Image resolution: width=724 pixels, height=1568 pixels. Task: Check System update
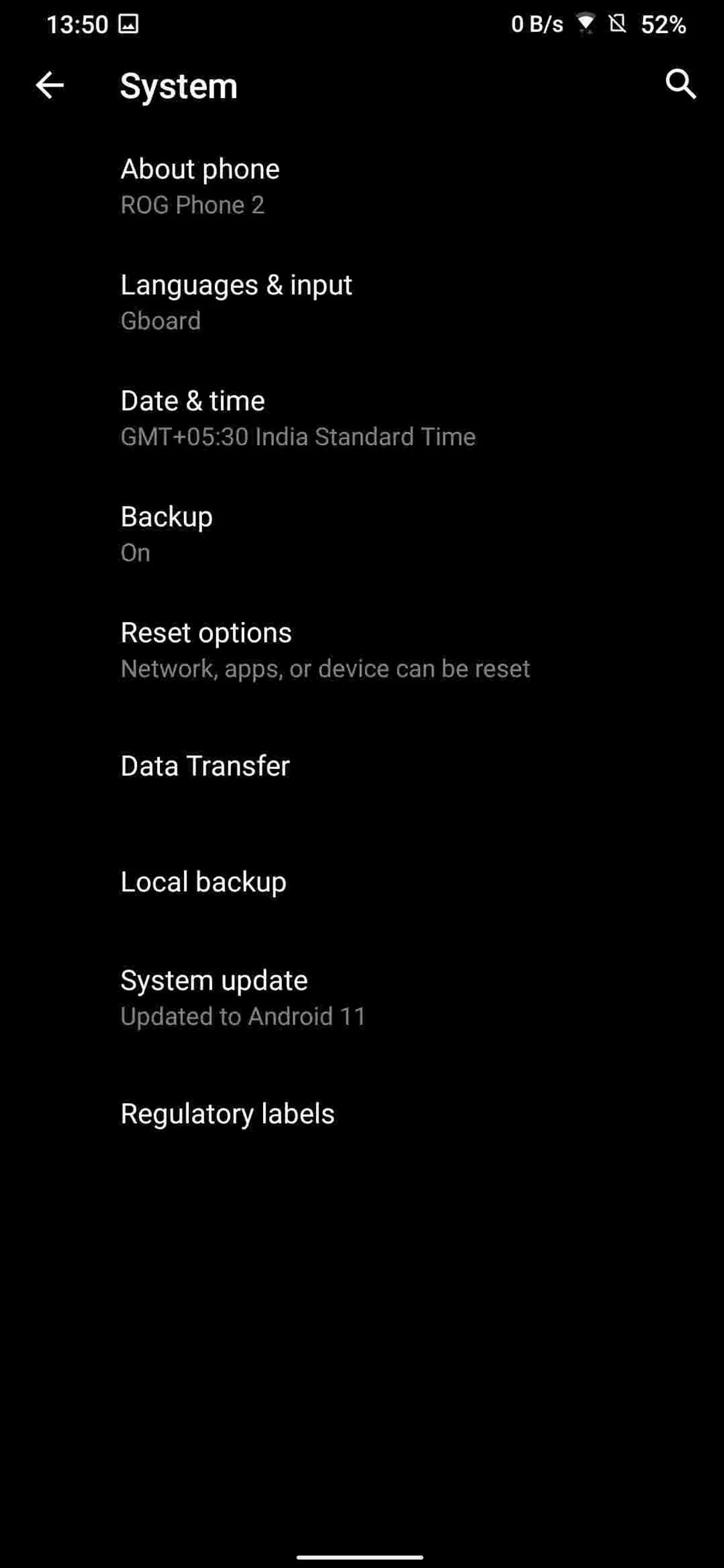coord(361,997)
